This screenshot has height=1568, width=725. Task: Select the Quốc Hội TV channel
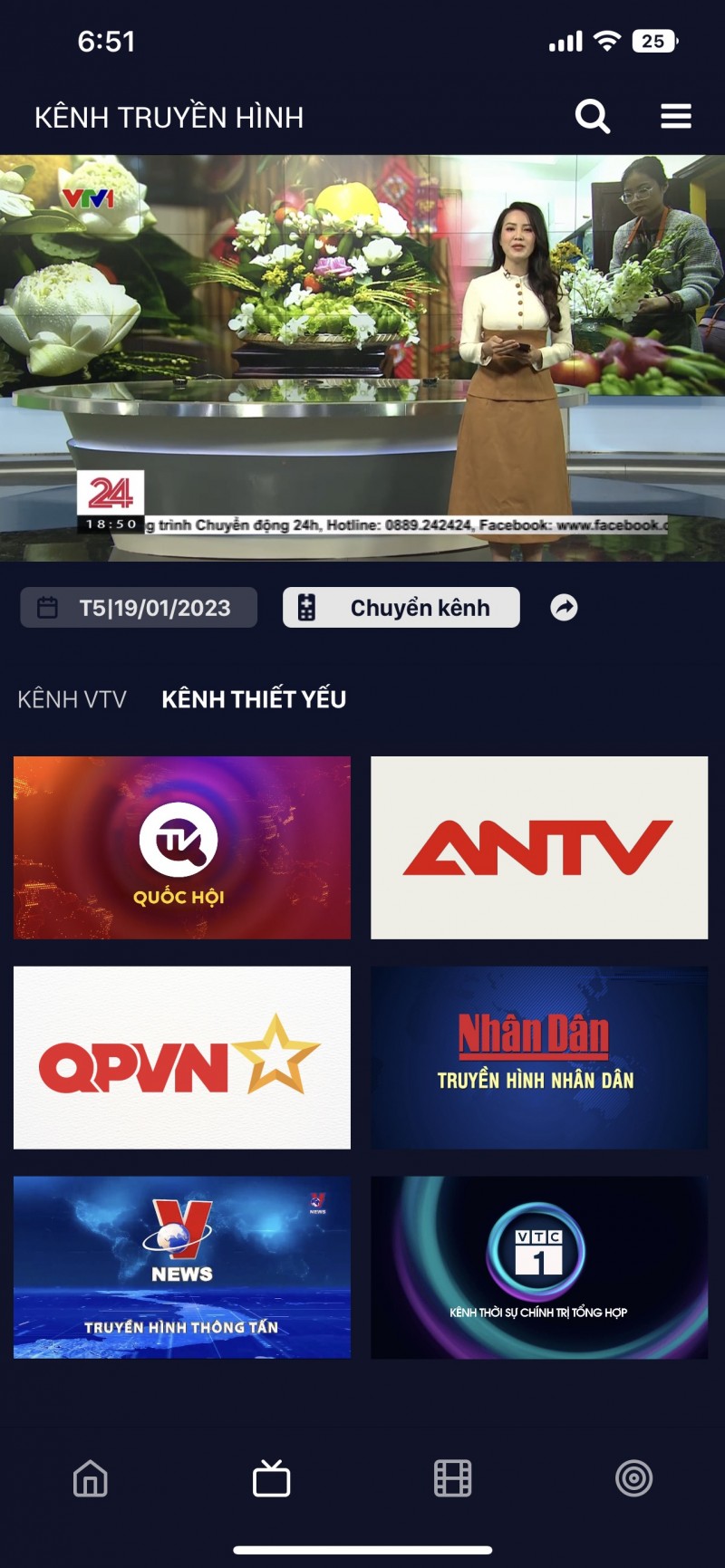tap(181, 847)
